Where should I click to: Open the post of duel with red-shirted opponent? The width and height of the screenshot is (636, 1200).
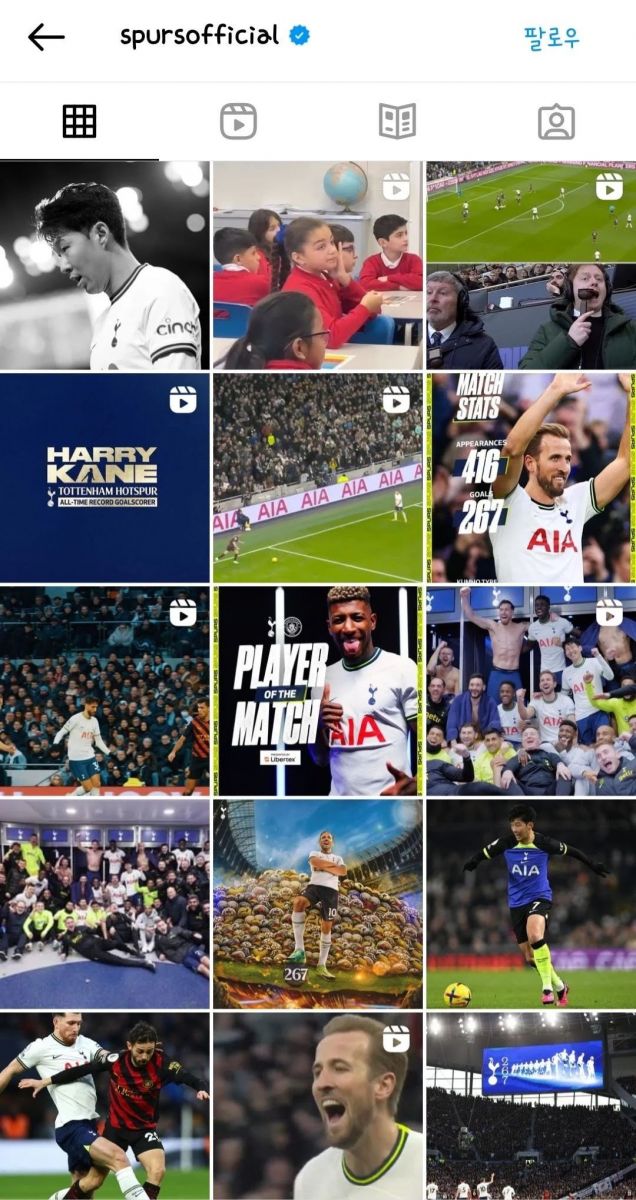point(104,1106)
